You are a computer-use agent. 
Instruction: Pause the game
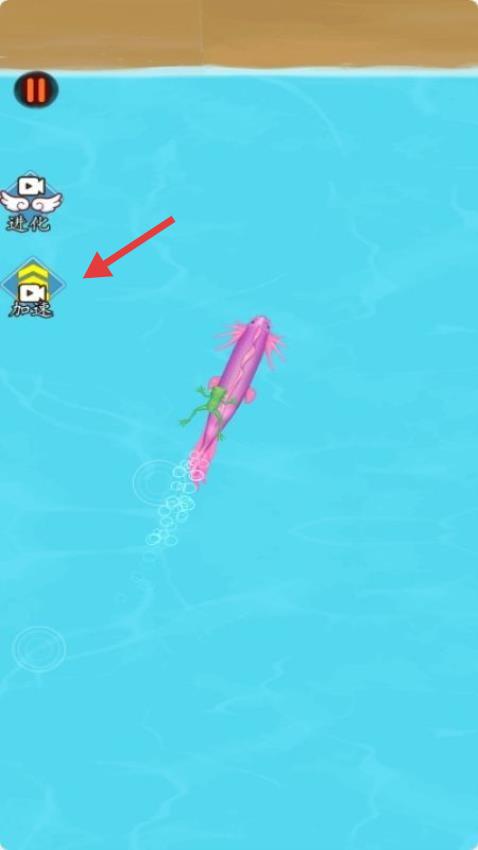[x=36, y=89]
